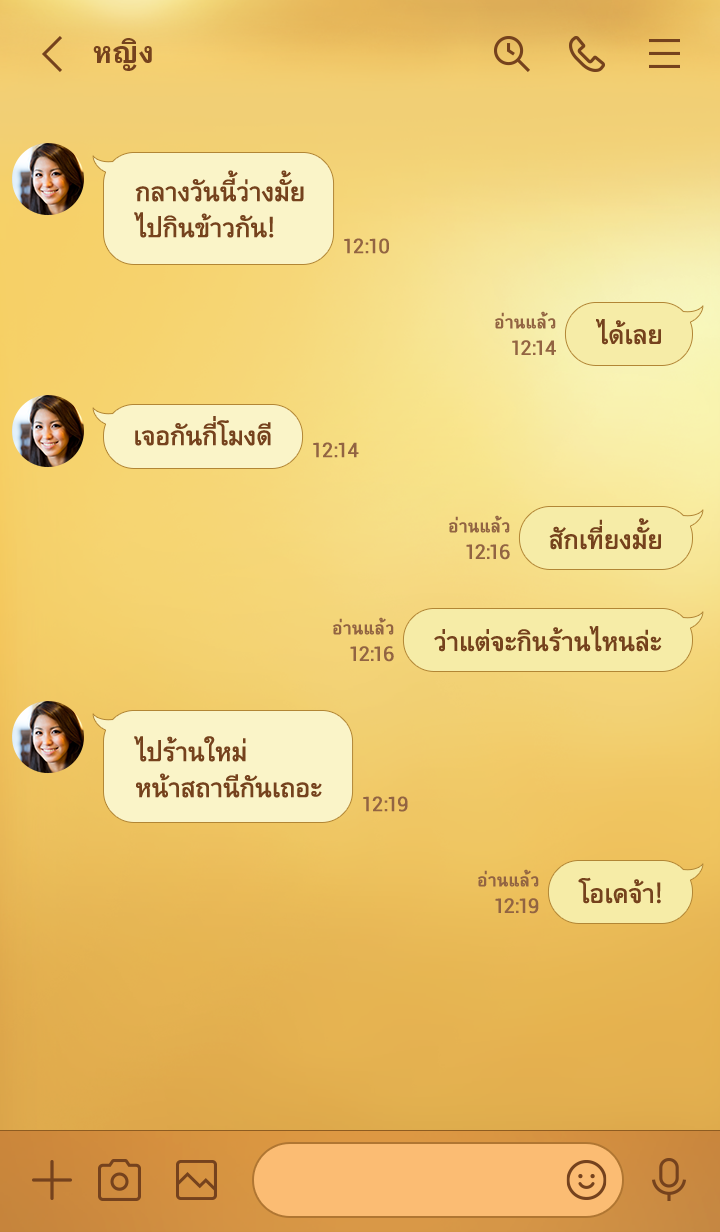Open the chat menu
This screenshot has height=1232, width=720.
[664, 54]
